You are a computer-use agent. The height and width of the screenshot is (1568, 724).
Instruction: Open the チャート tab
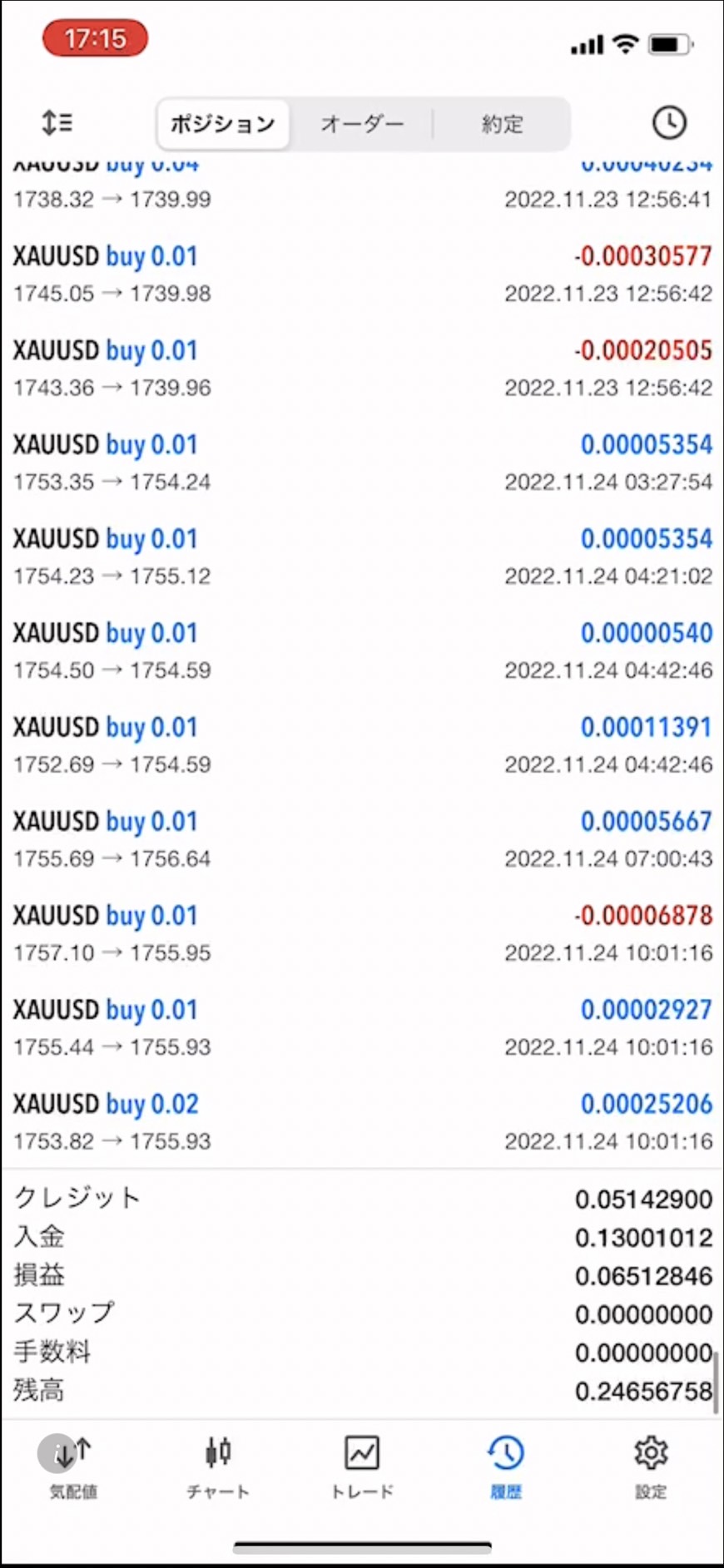pos(218,1467)
